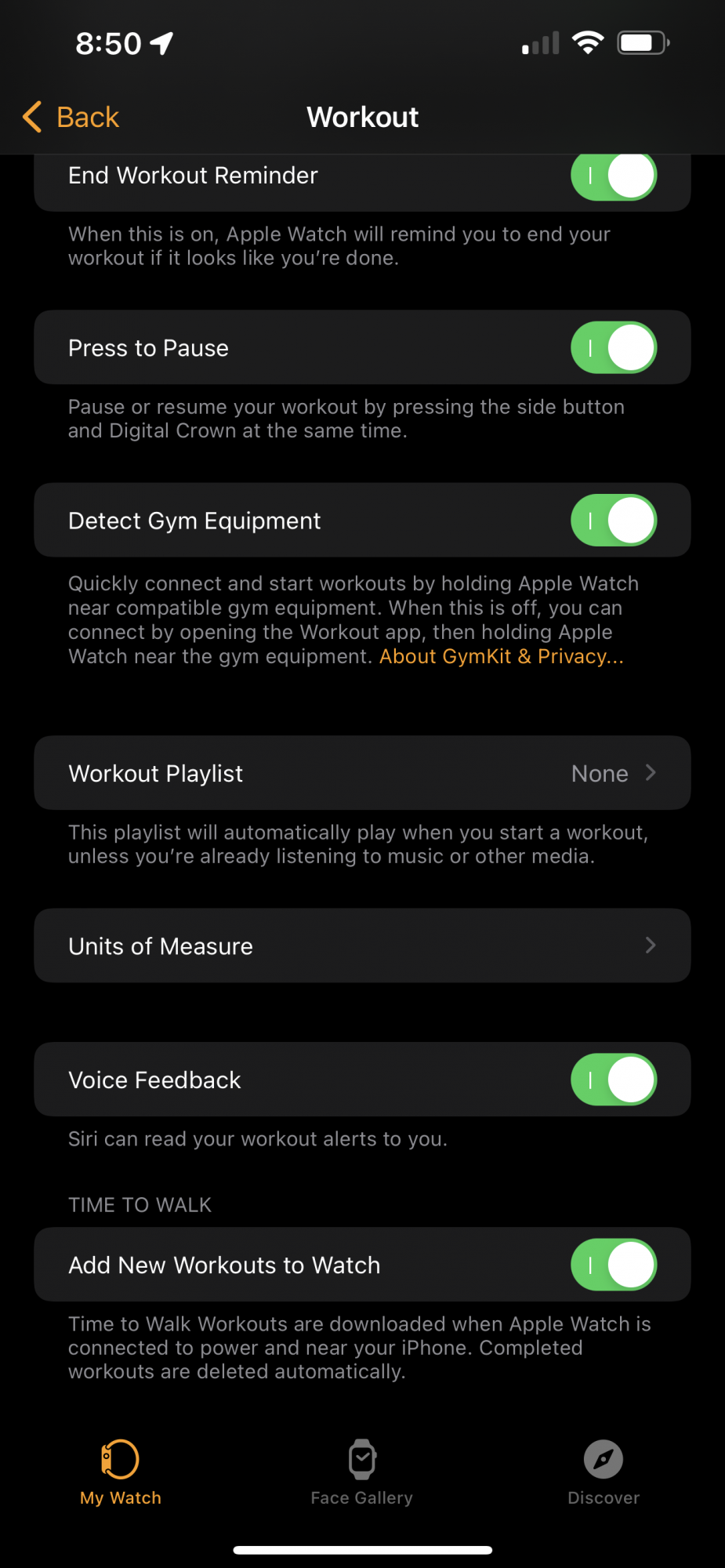Screen dimensions: 725x1568
Task: Open Workout Playlist settings
Action: pos(362,773)
